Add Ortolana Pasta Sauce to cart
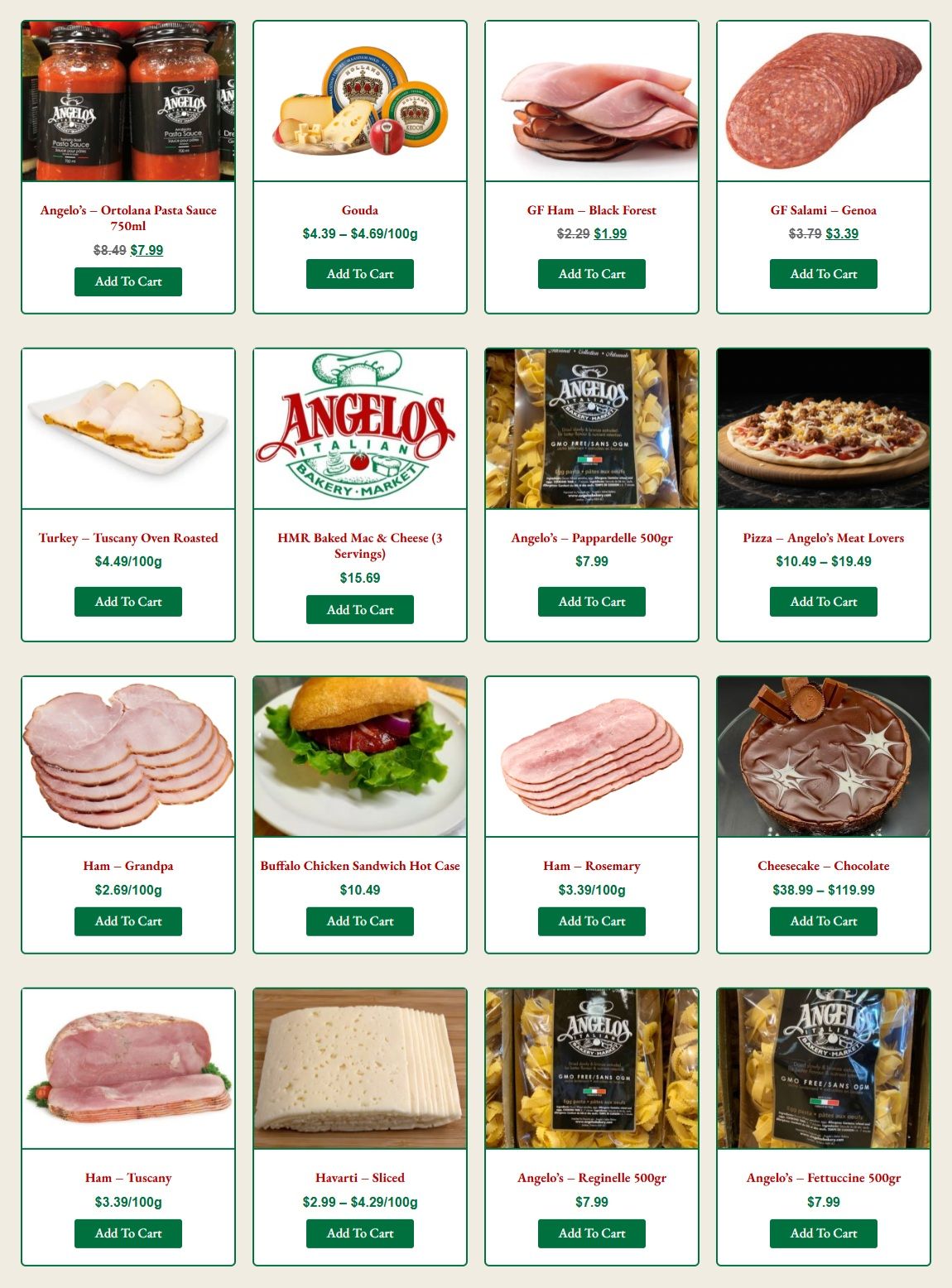This screenshot has width=952, height=1288. click(x=128, y=281)
